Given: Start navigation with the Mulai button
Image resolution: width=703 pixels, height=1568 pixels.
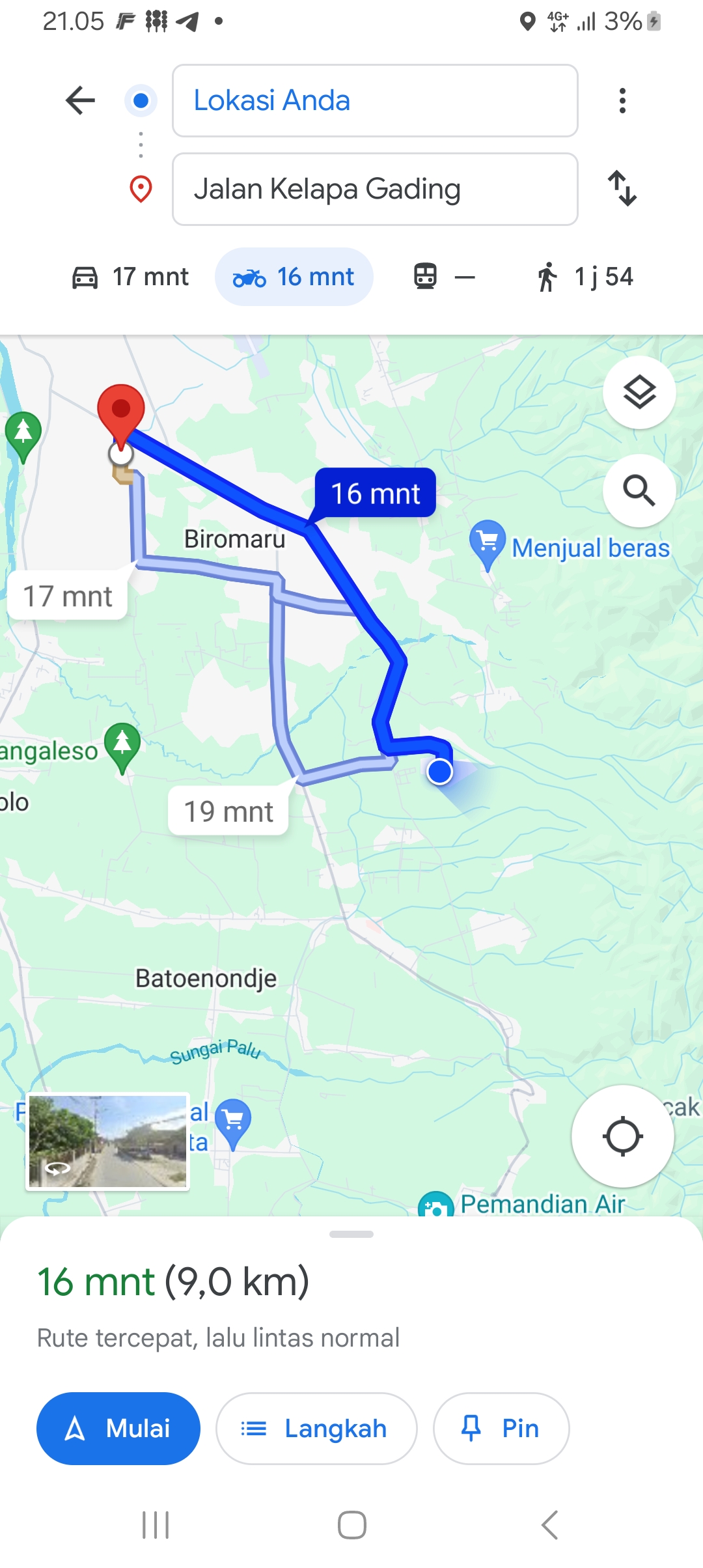Looking at the screenshot, I should [x=118, y=1429].
